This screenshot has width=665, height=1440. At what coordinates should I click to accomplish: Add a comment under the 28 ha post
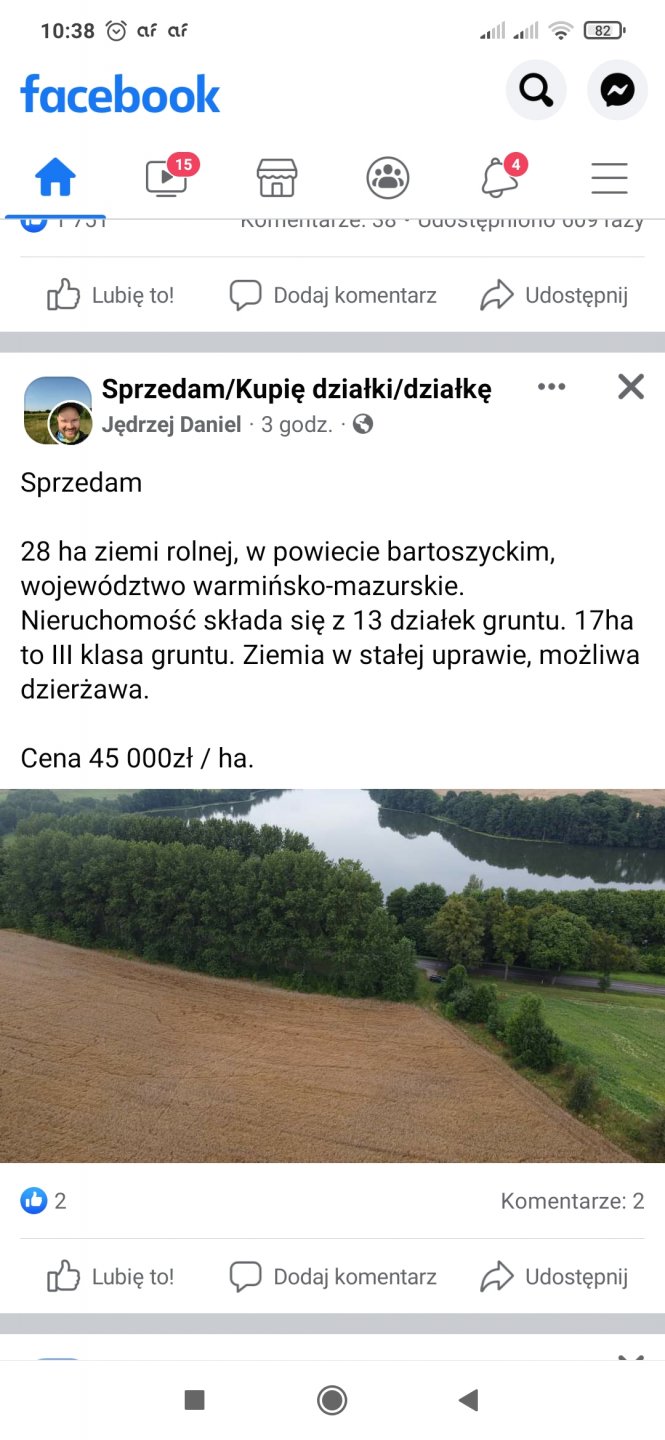[333, 1276]
